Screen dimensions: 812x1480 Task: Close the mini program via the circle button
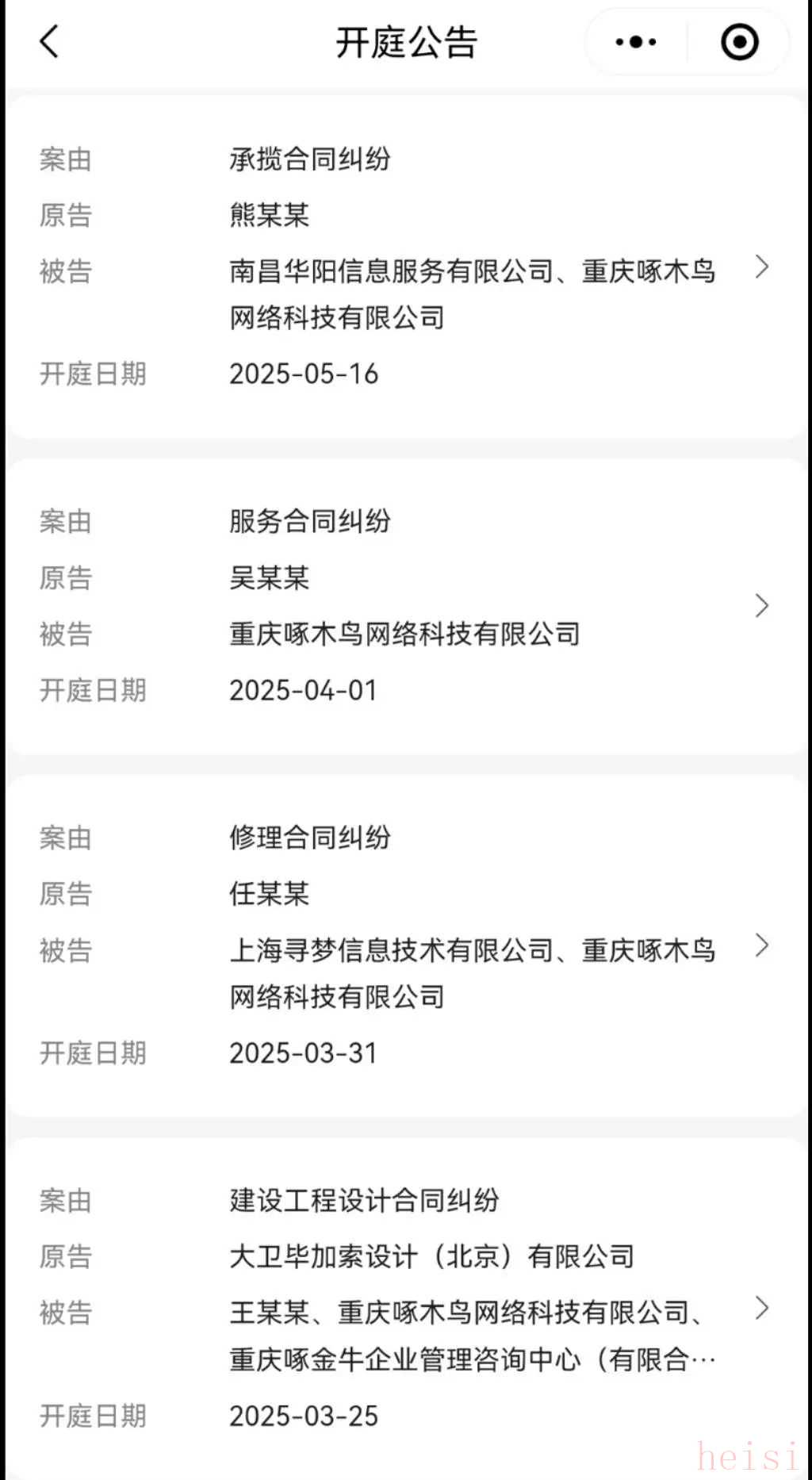pyautogui.click(x=739, y=42)
